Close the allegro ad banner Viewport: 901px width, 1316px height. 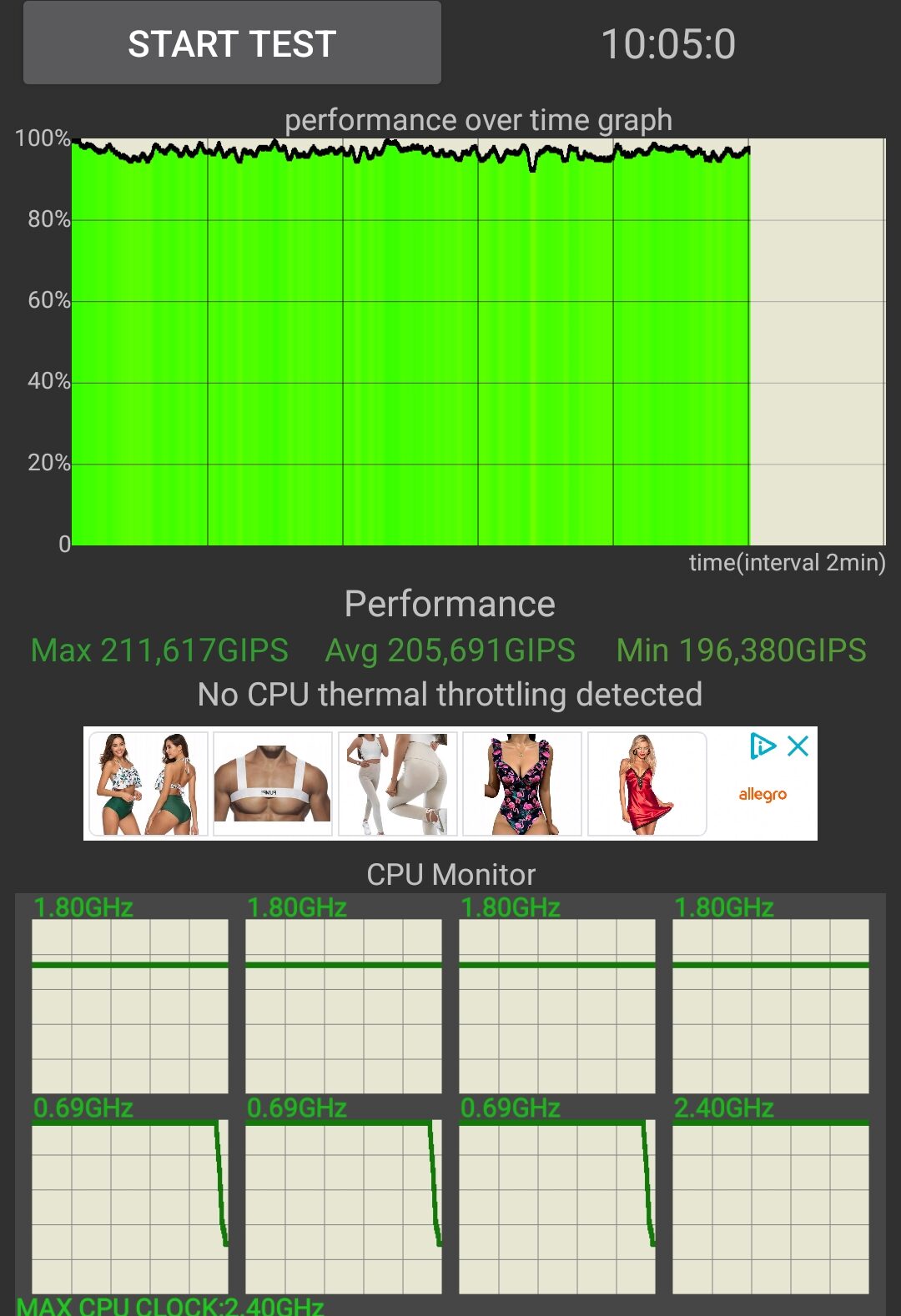tap(798, 746)
